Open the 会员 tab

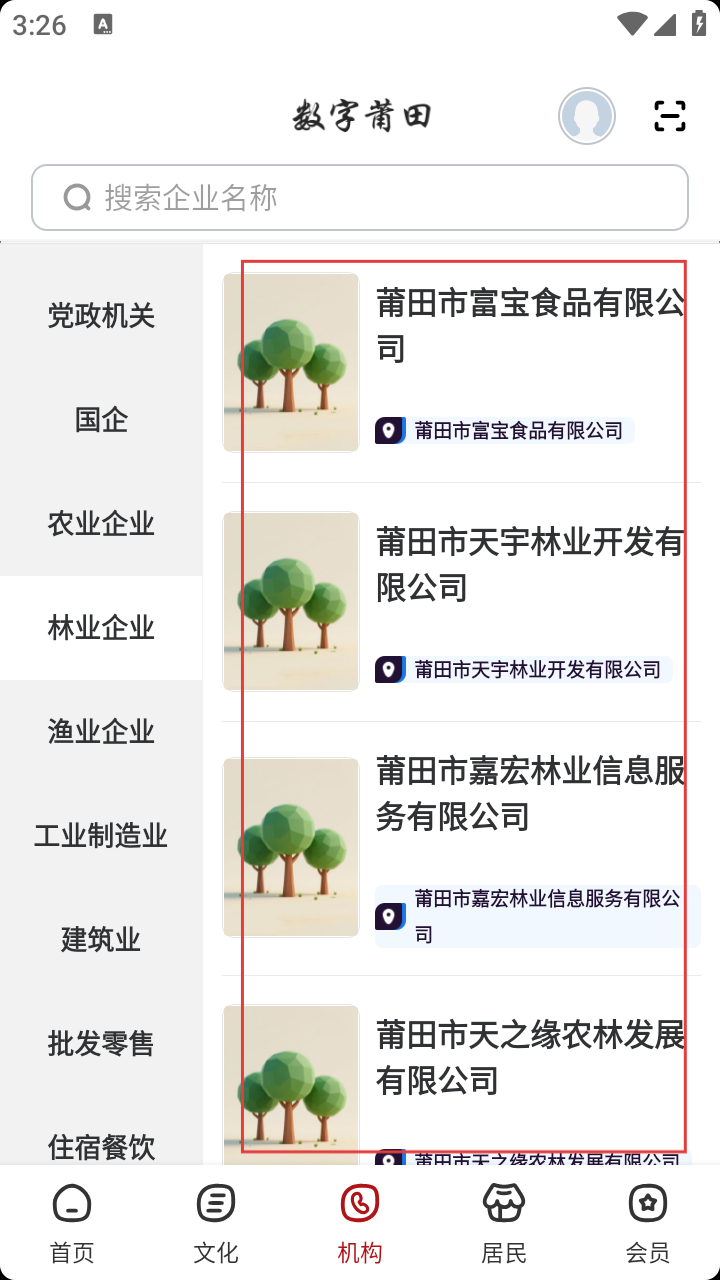(x=648, y=1223)
